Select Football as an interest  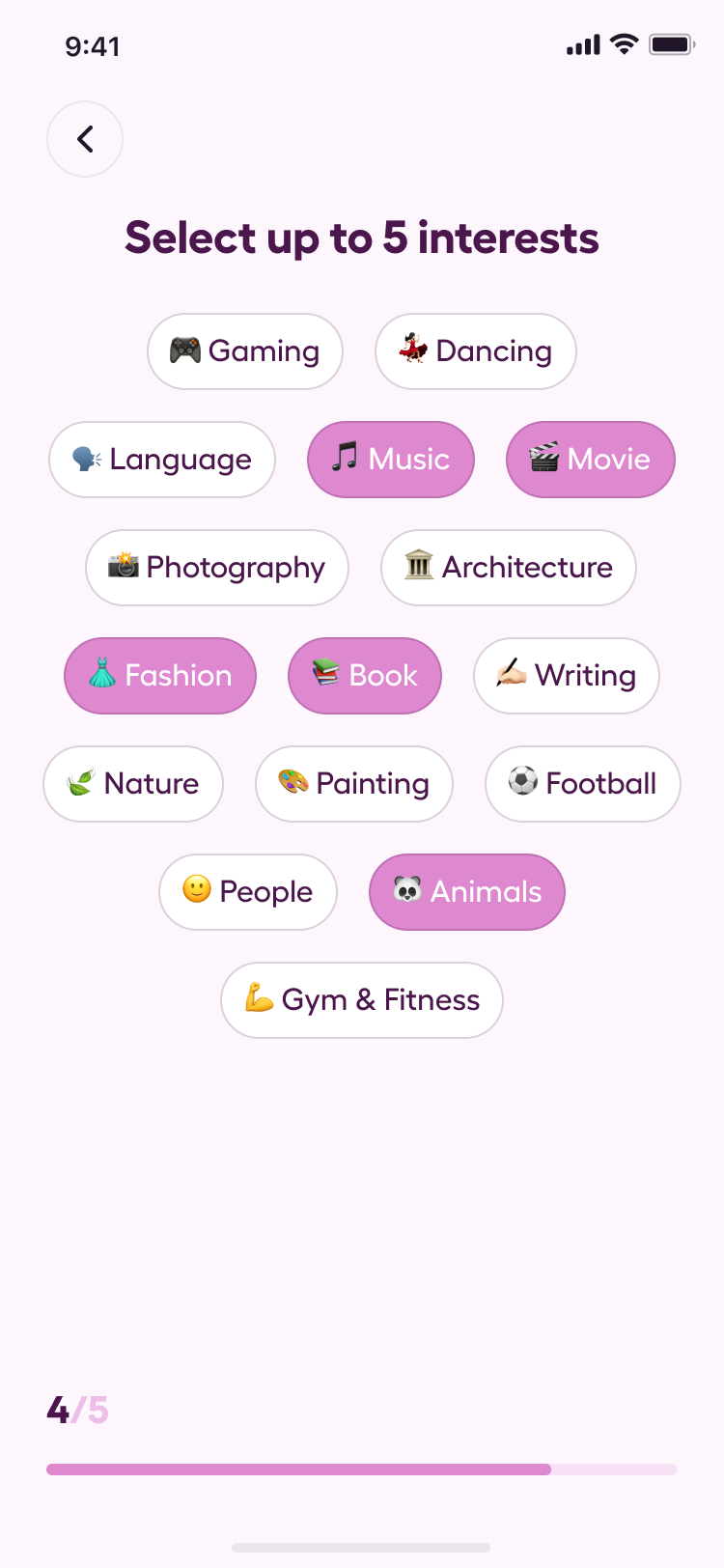coord(583,784)
